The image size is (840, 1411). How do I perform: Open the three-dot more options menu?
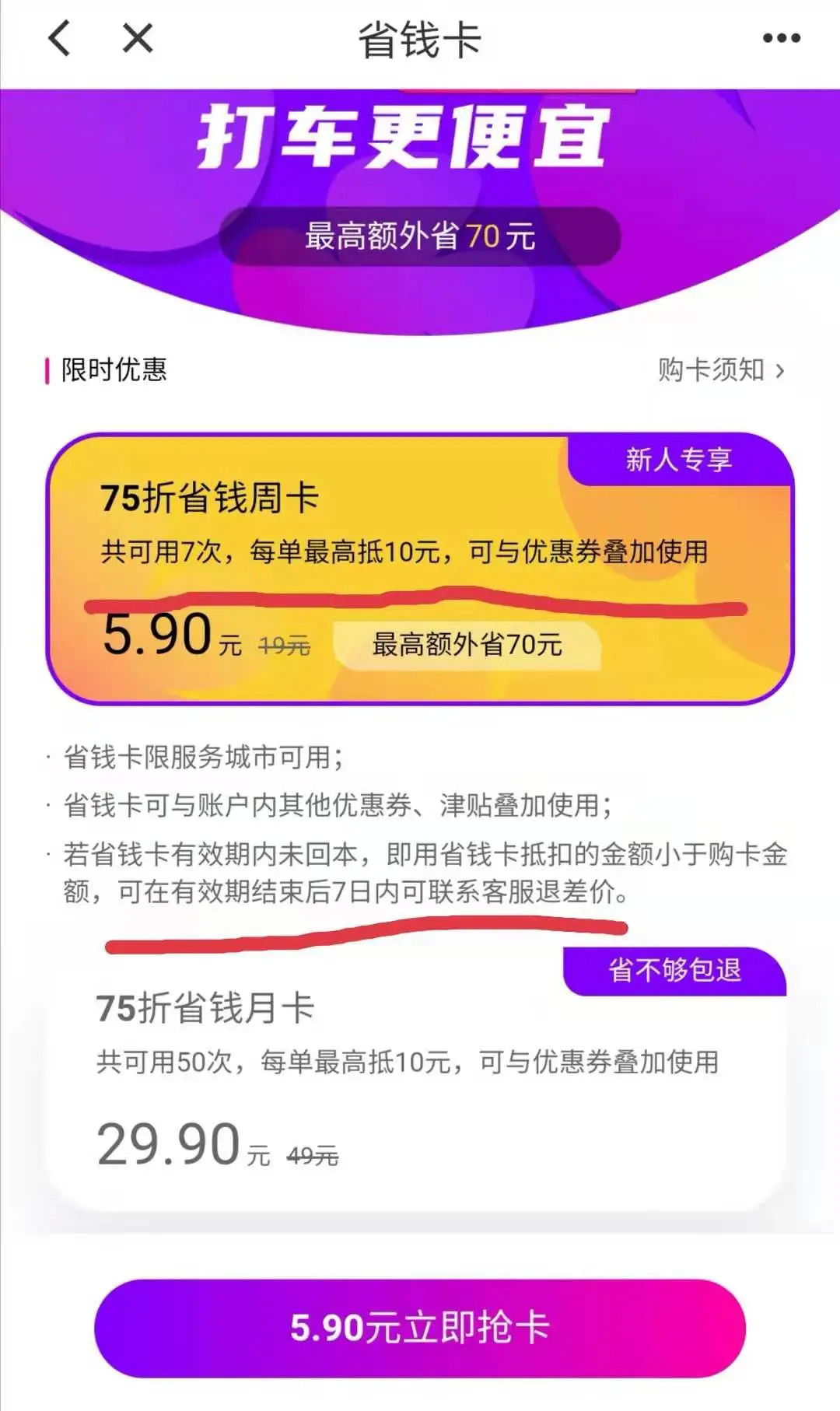pos(781,38)
